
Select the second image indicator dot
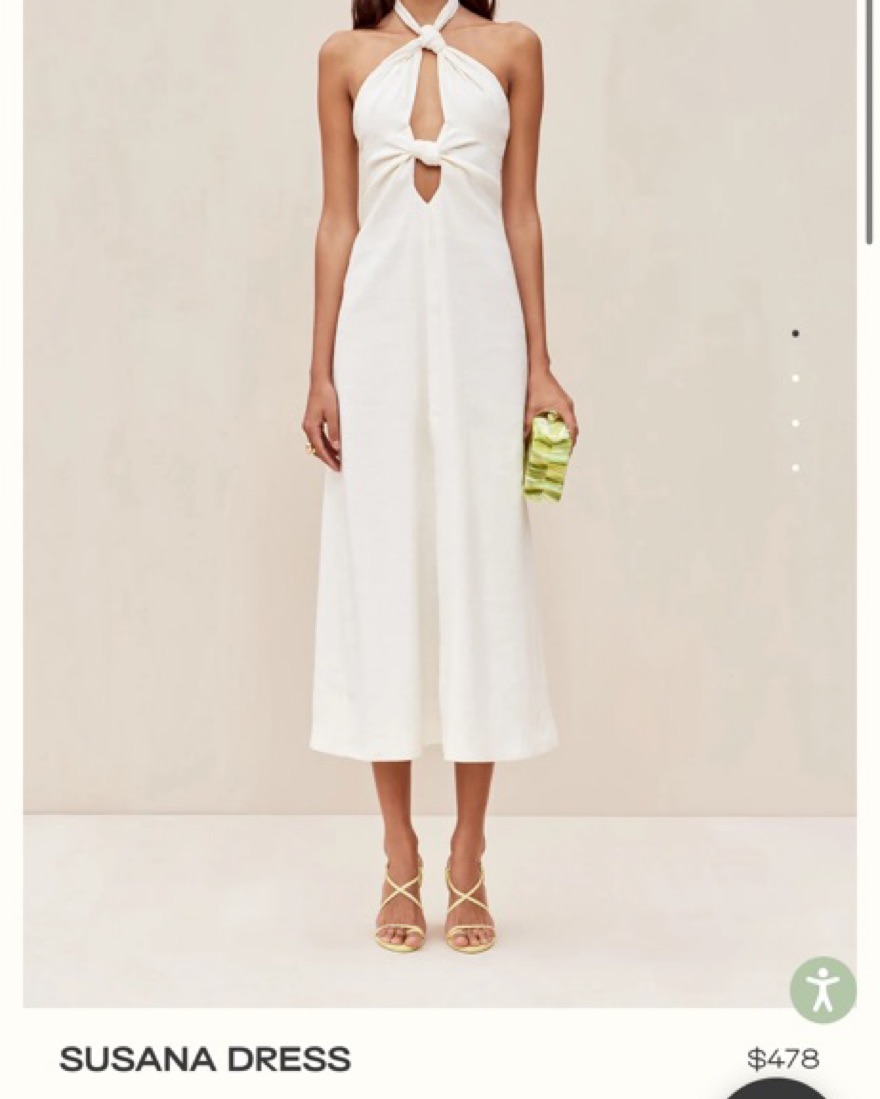pos(795,378)
